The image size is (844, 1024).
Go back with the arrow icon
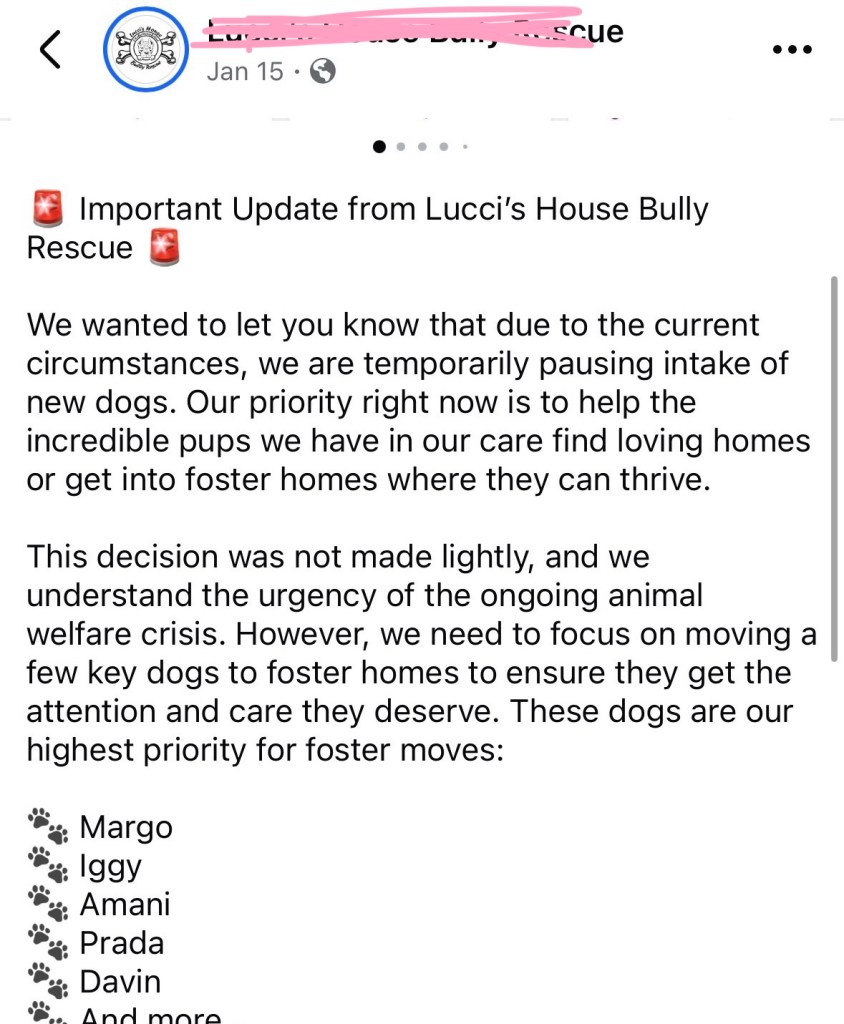50,50
